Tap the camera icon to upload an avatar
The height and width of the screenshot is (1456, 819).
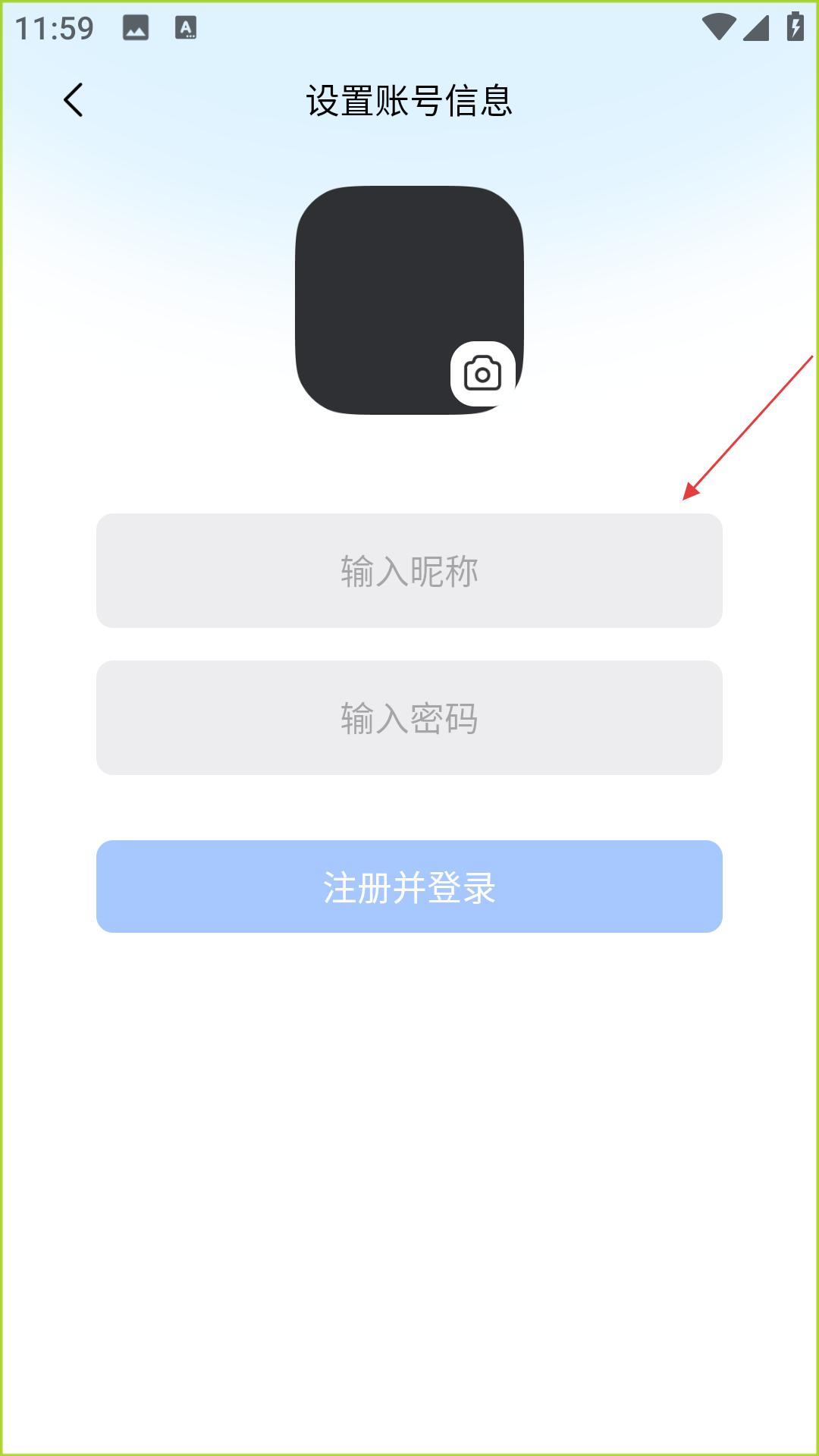coord(483,374)
